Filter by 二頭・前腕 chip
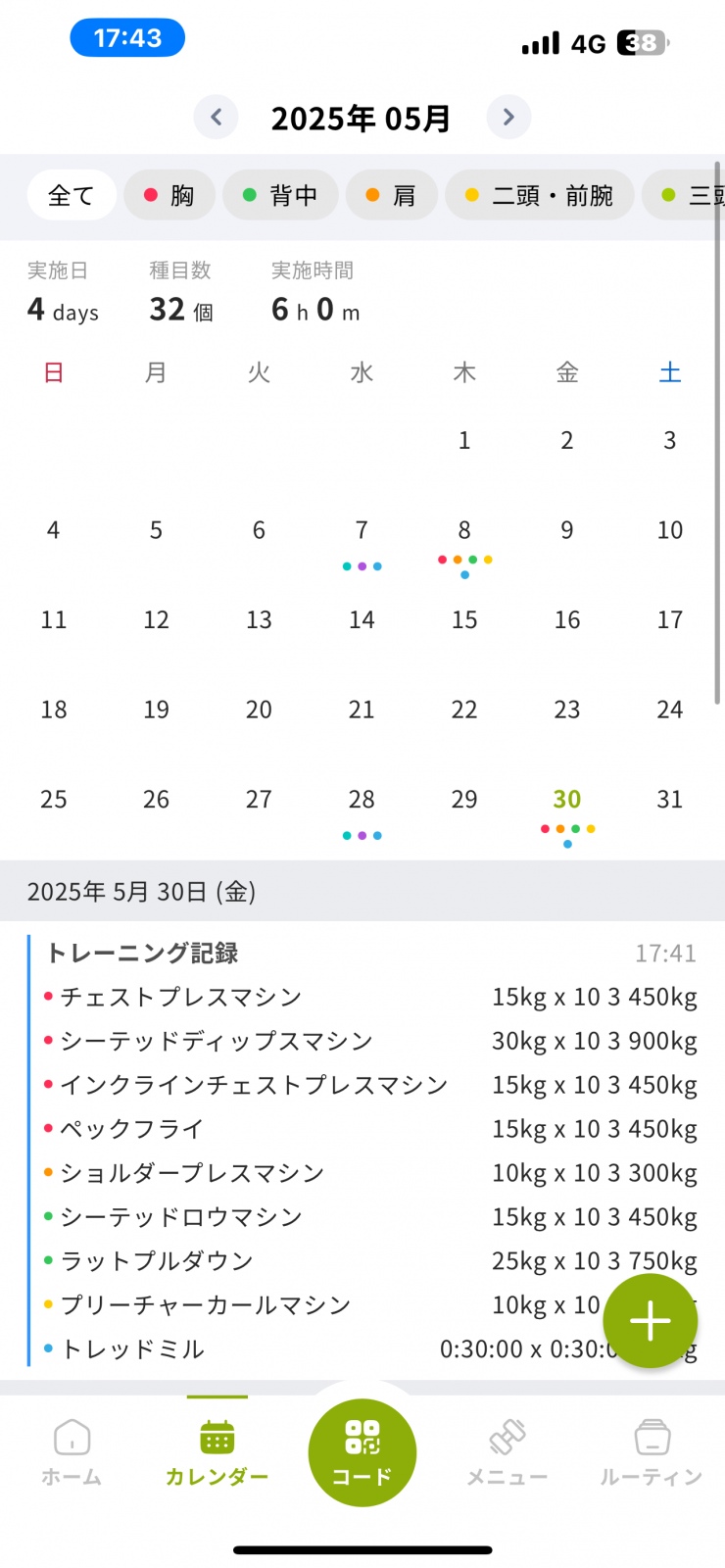The image size is (725, 1568). 540,195
